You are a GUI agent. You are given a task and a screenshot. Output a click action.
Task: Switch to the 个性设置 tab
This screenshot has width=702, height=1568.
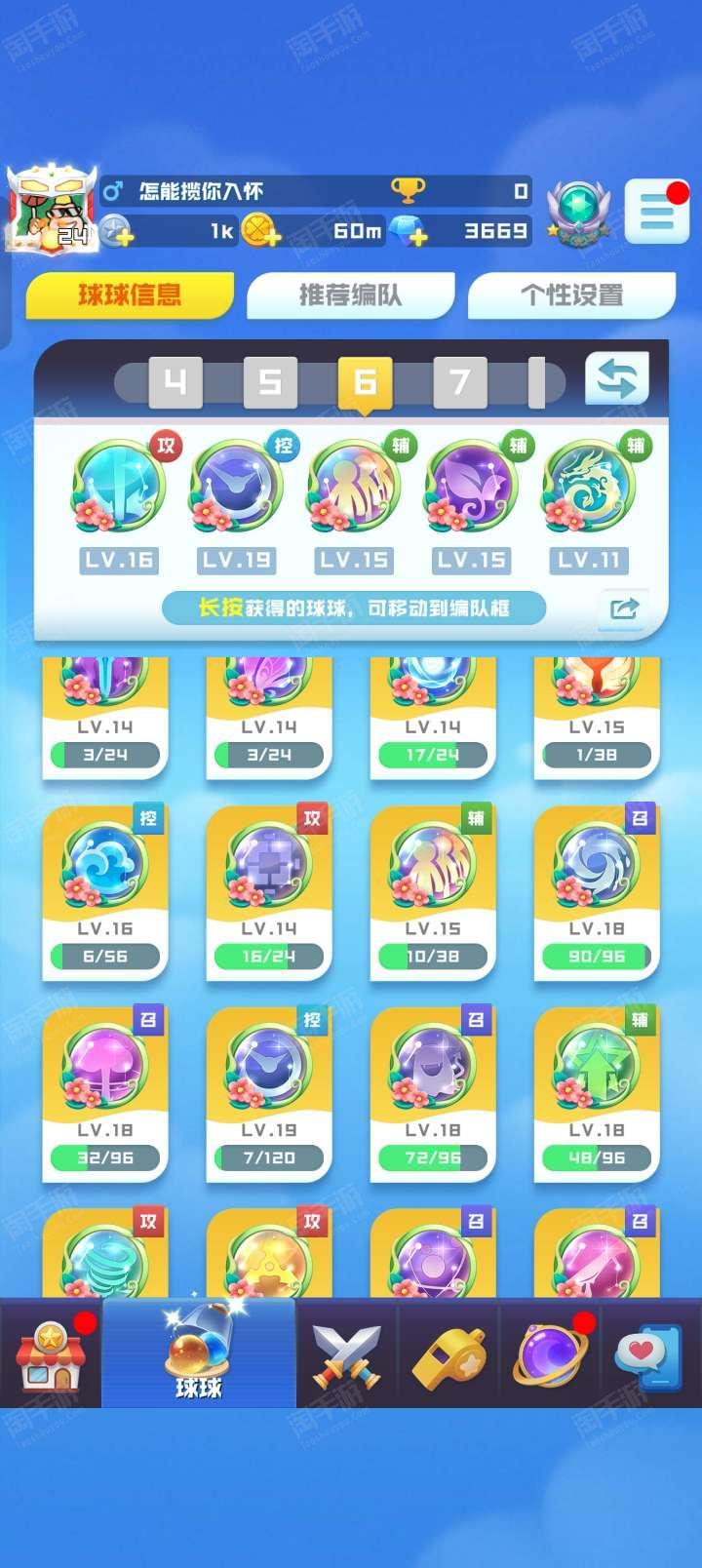(571, 295)
